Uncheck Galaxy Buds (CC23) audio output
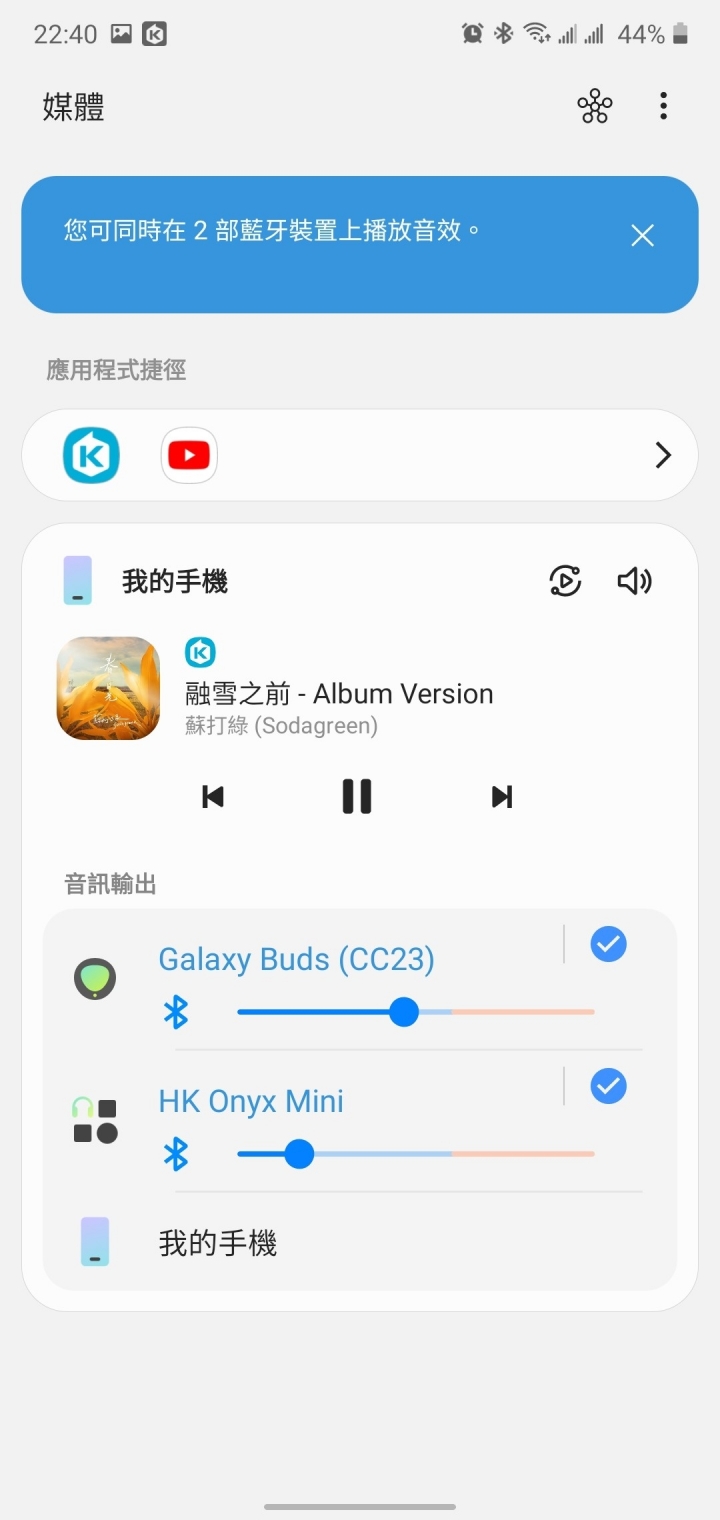 click(608, 944)
